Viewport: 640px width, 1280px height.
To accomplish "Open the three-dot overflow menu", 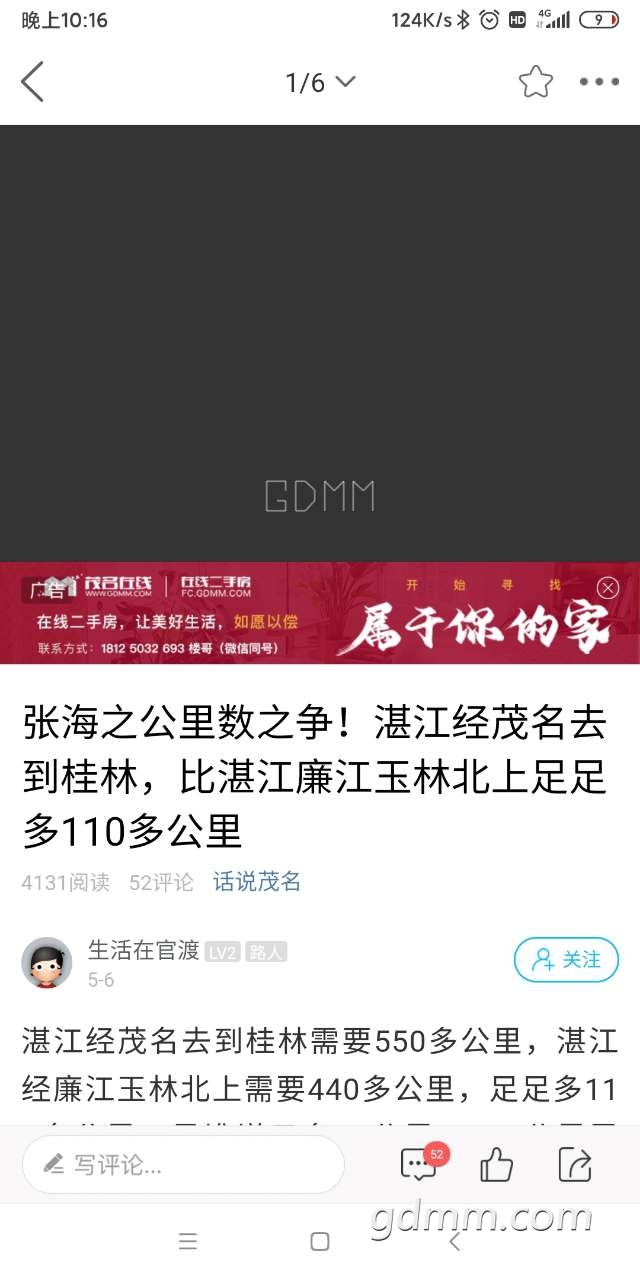I will (x=599, y=82).
